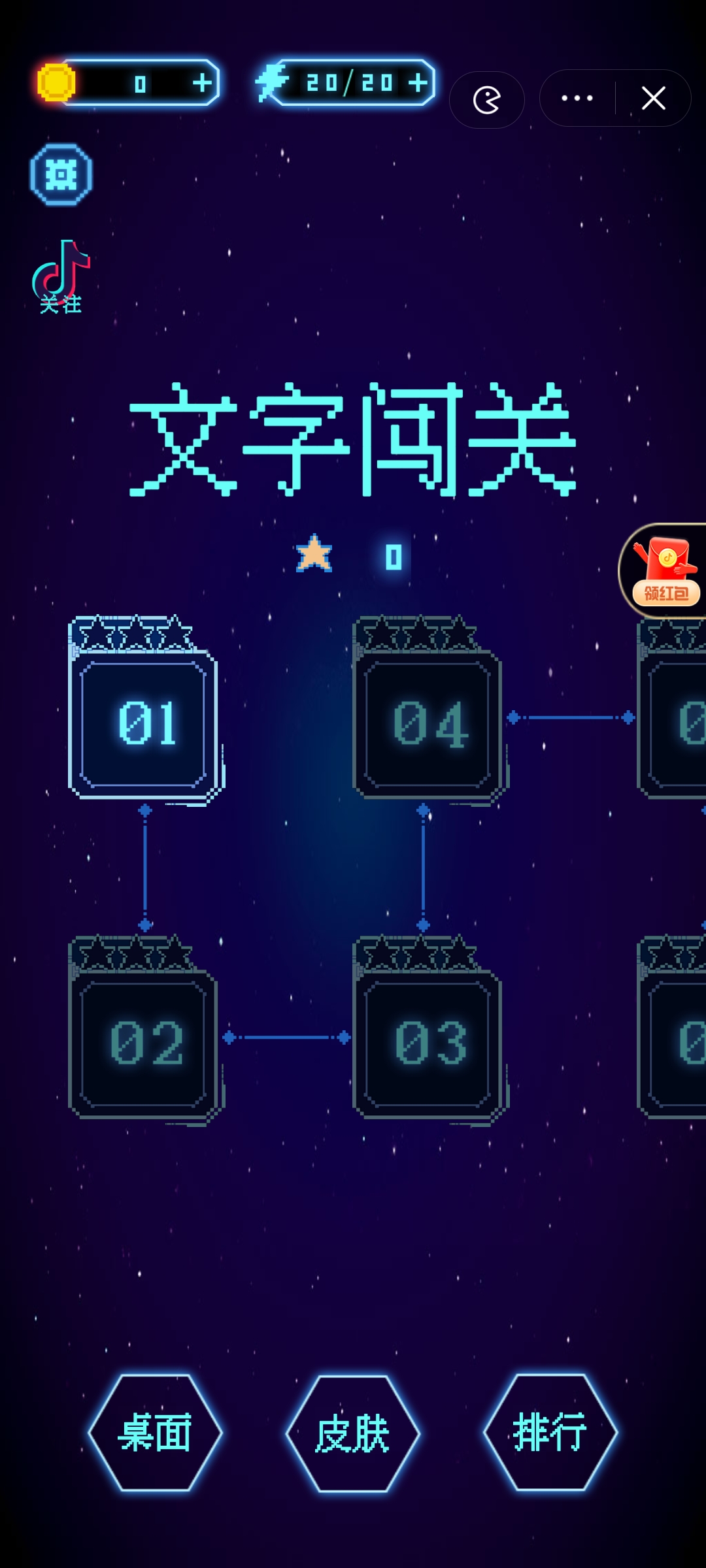Start level 01

(x=144, y=722)
